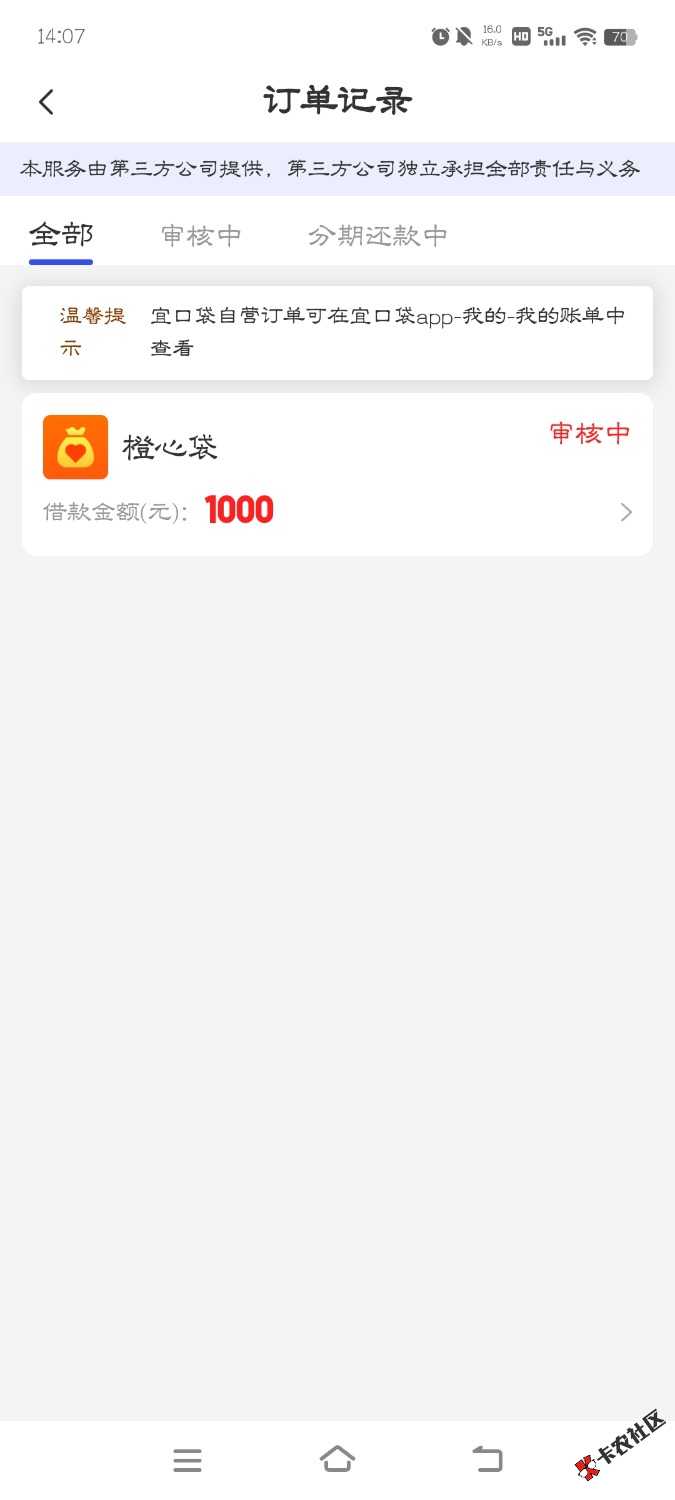Viewport: 675px width, 1500px height.
Task: Switch to the 审核中 tab
Action: pyautogui.click(x=201, y=236)
